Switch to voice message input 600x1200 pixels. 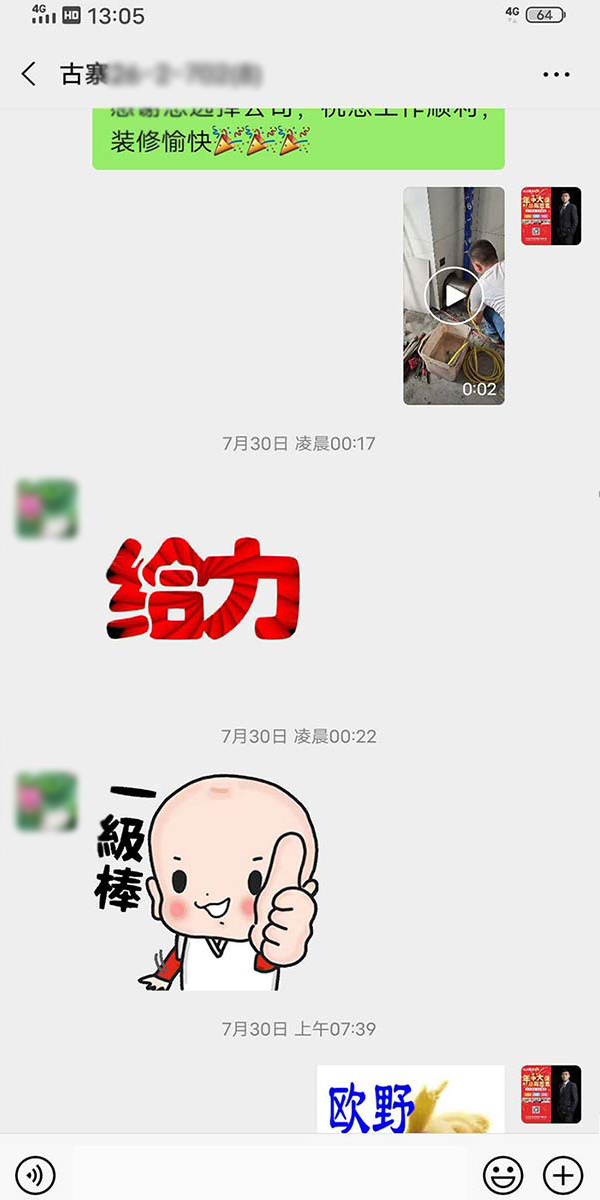pyautogui.click(x=36, y=1173)
